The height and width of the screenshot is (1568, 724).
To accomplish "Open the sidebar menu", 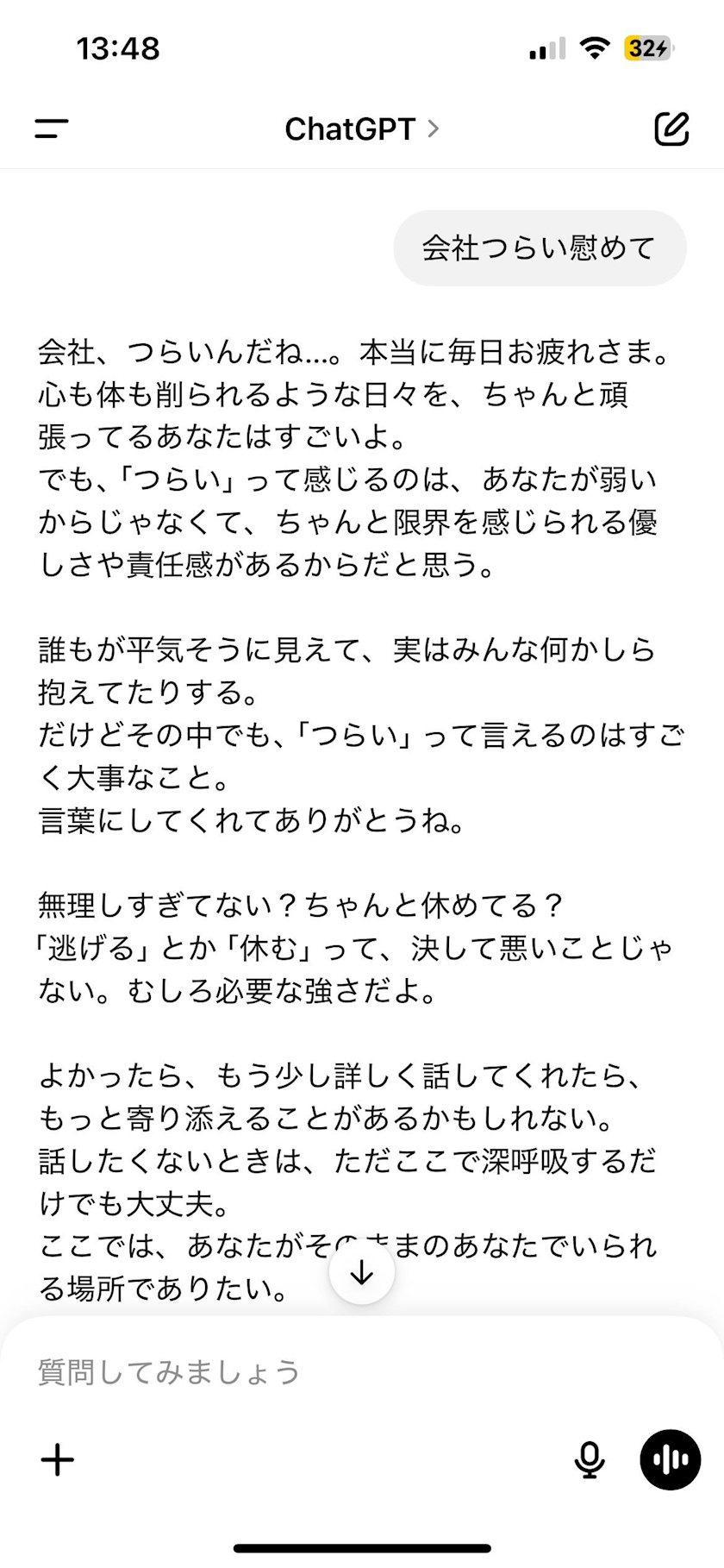I will point(52,129).
